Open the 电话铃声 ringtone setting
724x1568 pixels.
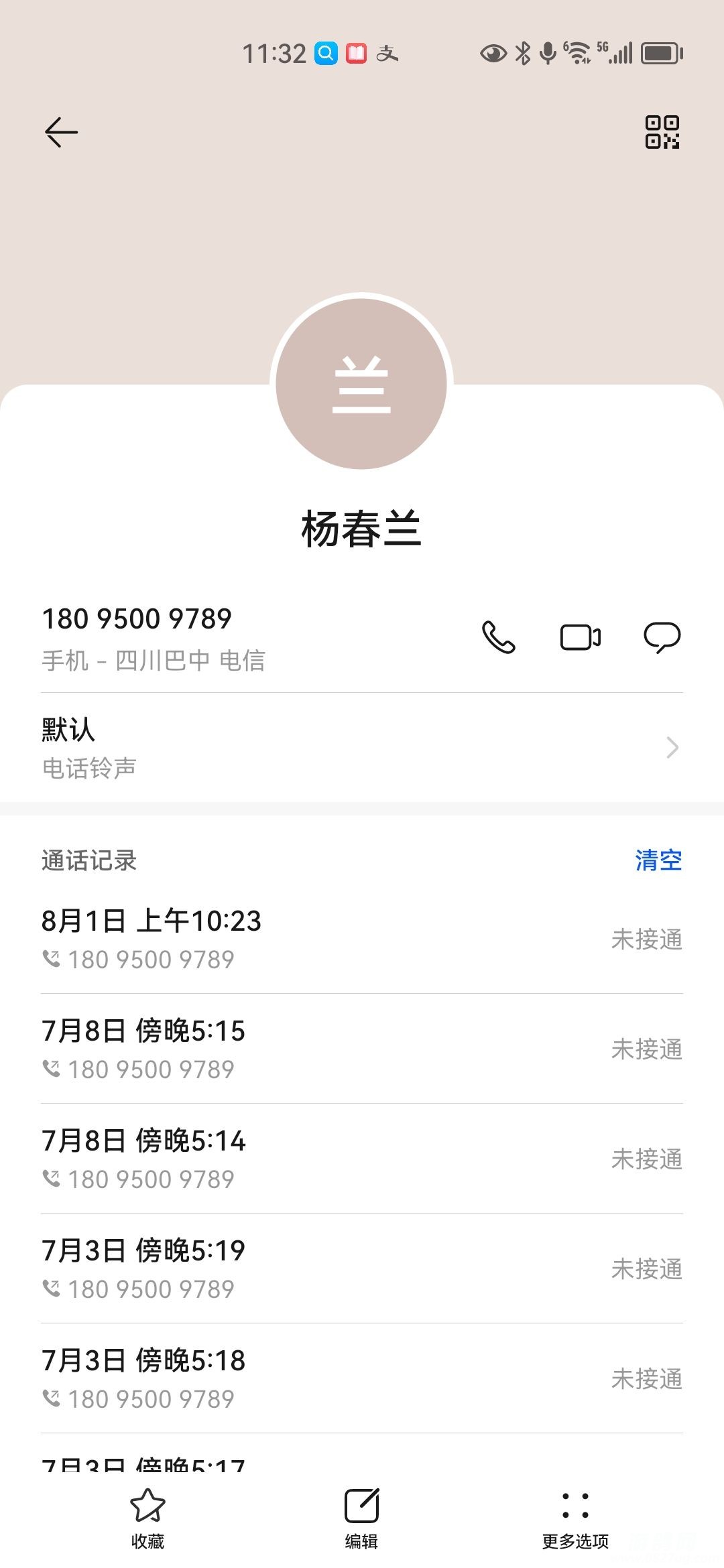[362, 747]
